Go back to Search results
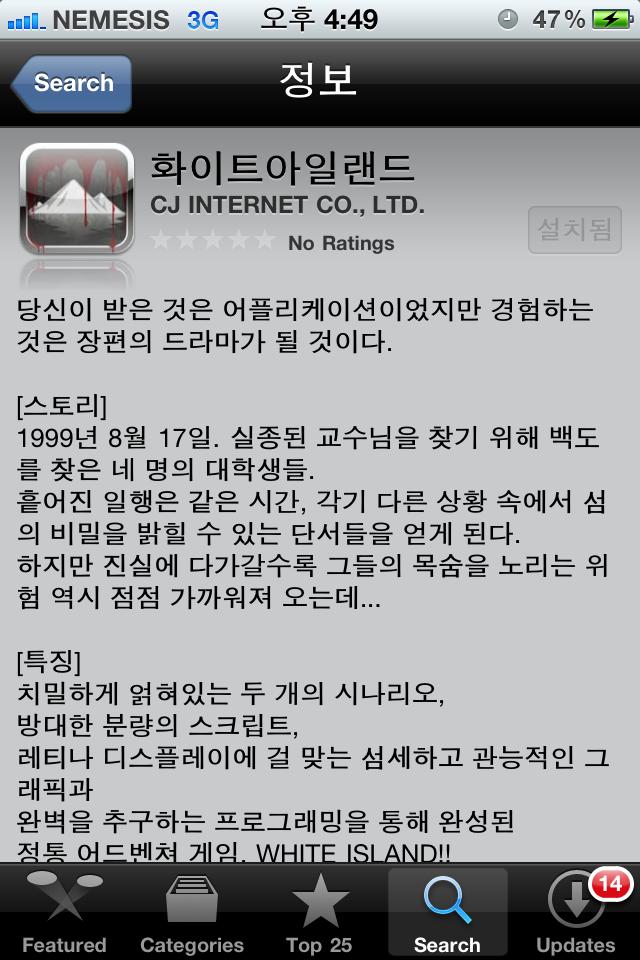This screenshot has width=640, height=960. click(x=70, y=83)
